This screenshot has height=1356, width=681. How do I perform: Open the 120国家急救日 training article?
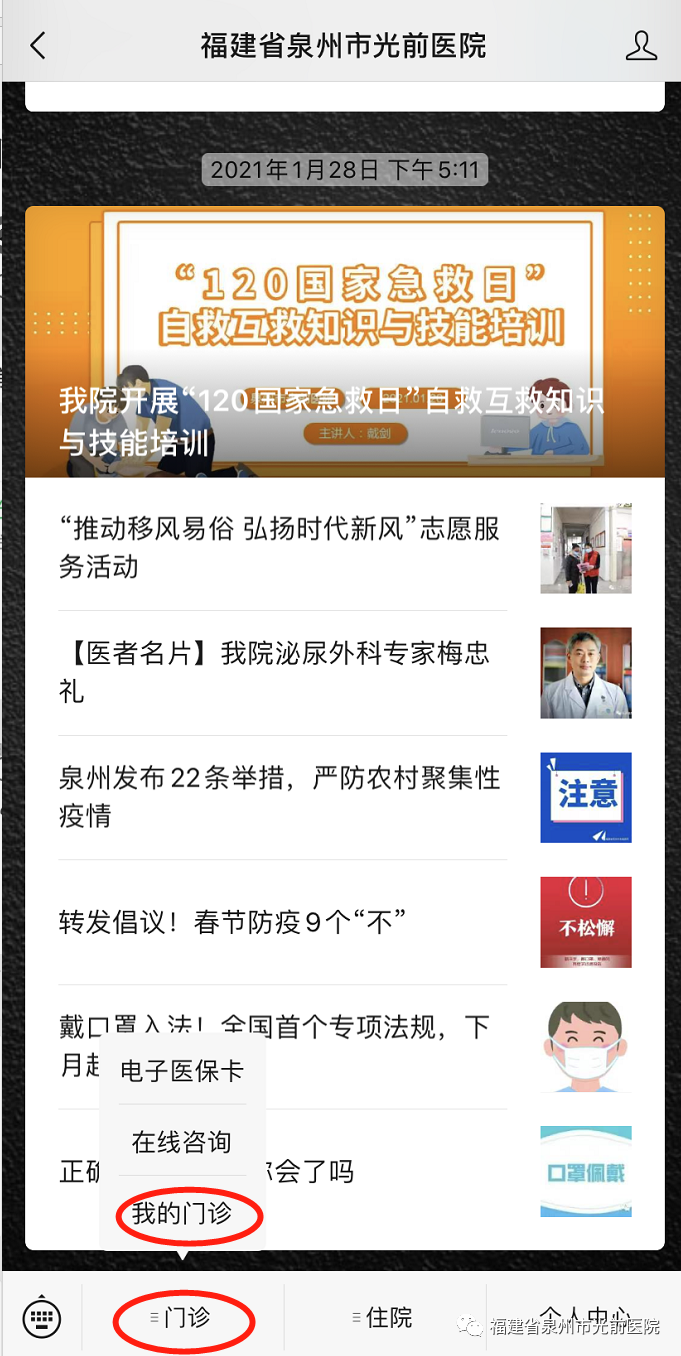click(x=344, y=341)
